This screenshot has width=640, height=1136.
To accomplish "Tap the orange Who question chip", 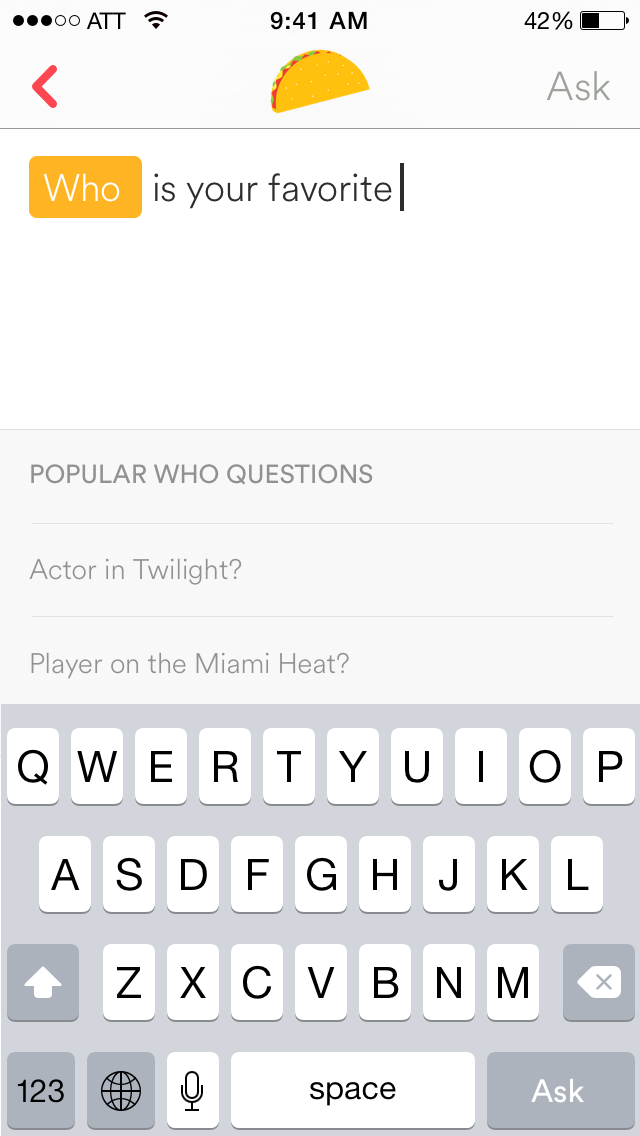I will (x=85, y=187).
